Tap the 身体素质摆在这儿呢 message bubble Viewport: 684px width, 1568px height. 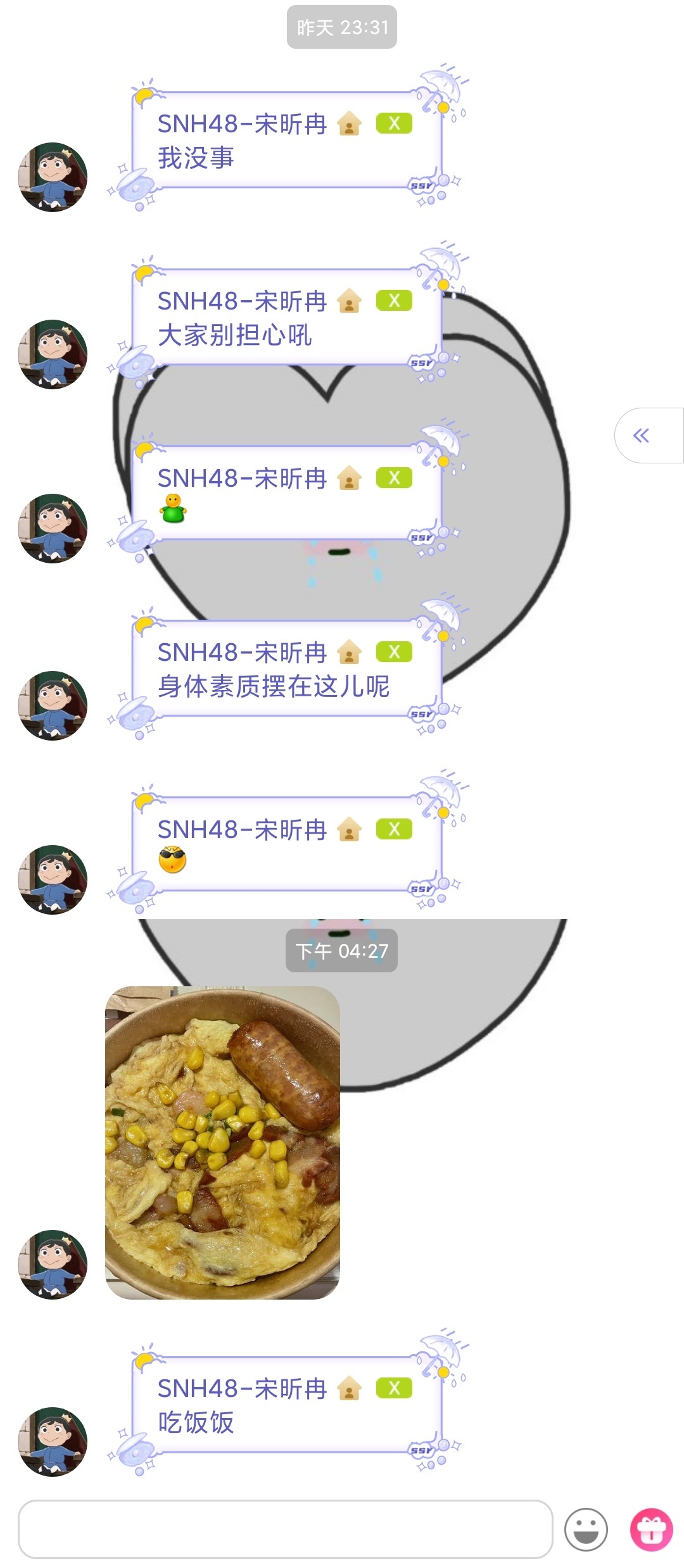[x=285, y=670]
